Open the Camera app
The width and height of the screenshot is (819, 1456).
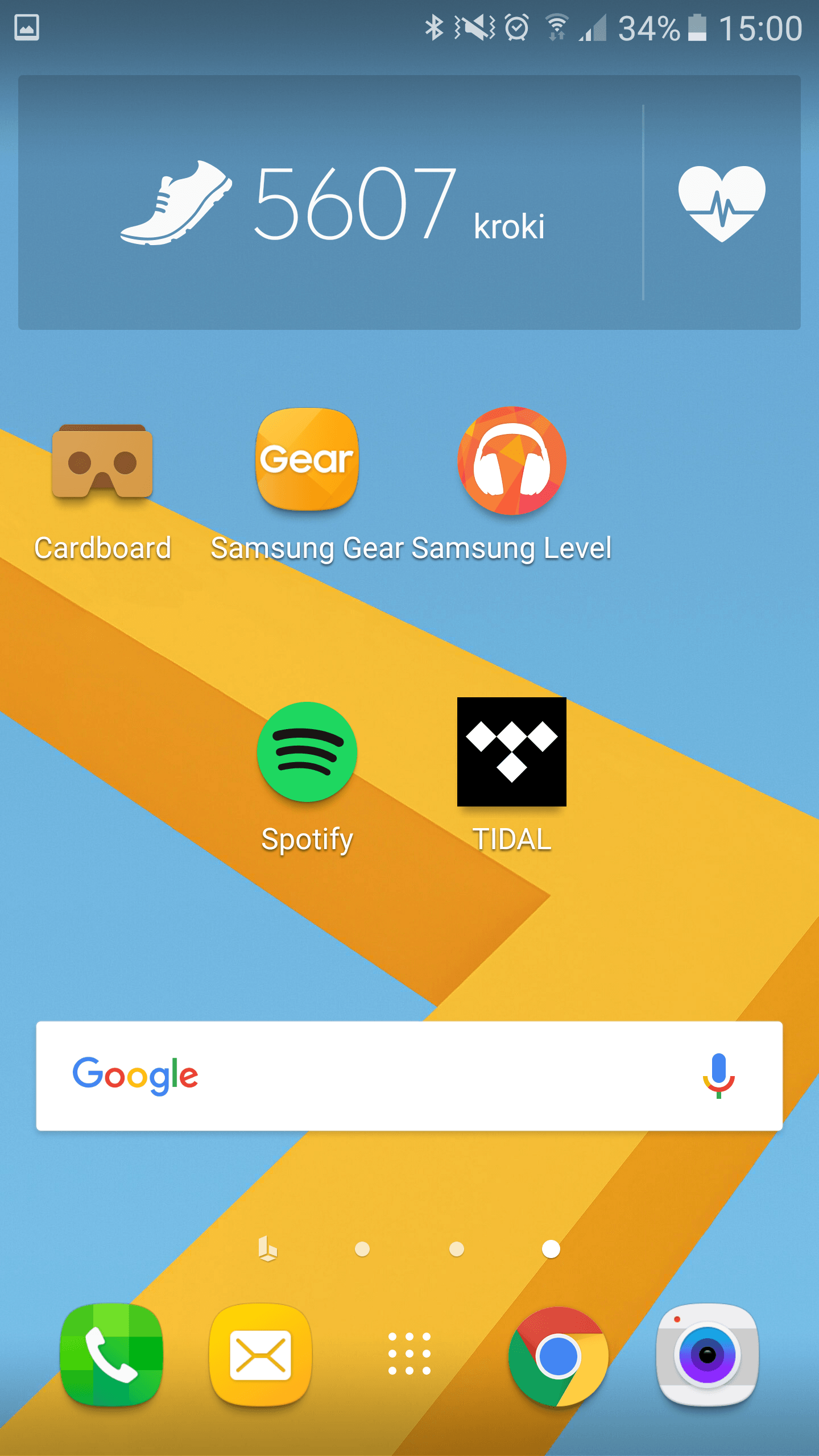707,1355
